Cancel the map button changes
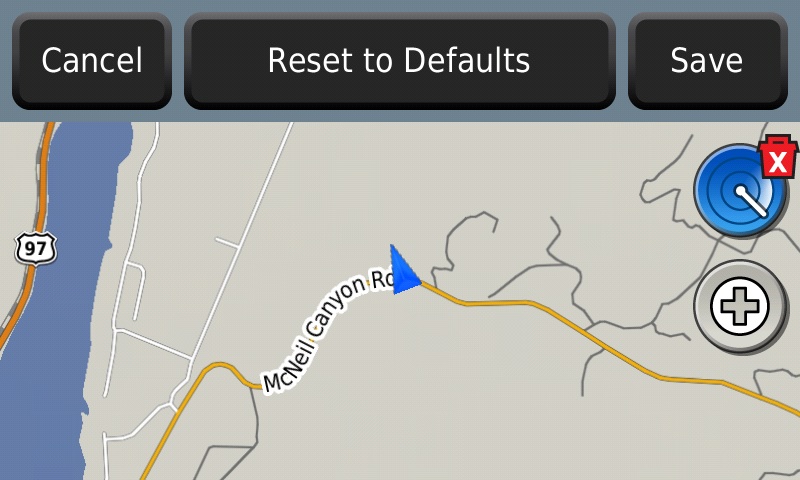 (x=92, y=60)
